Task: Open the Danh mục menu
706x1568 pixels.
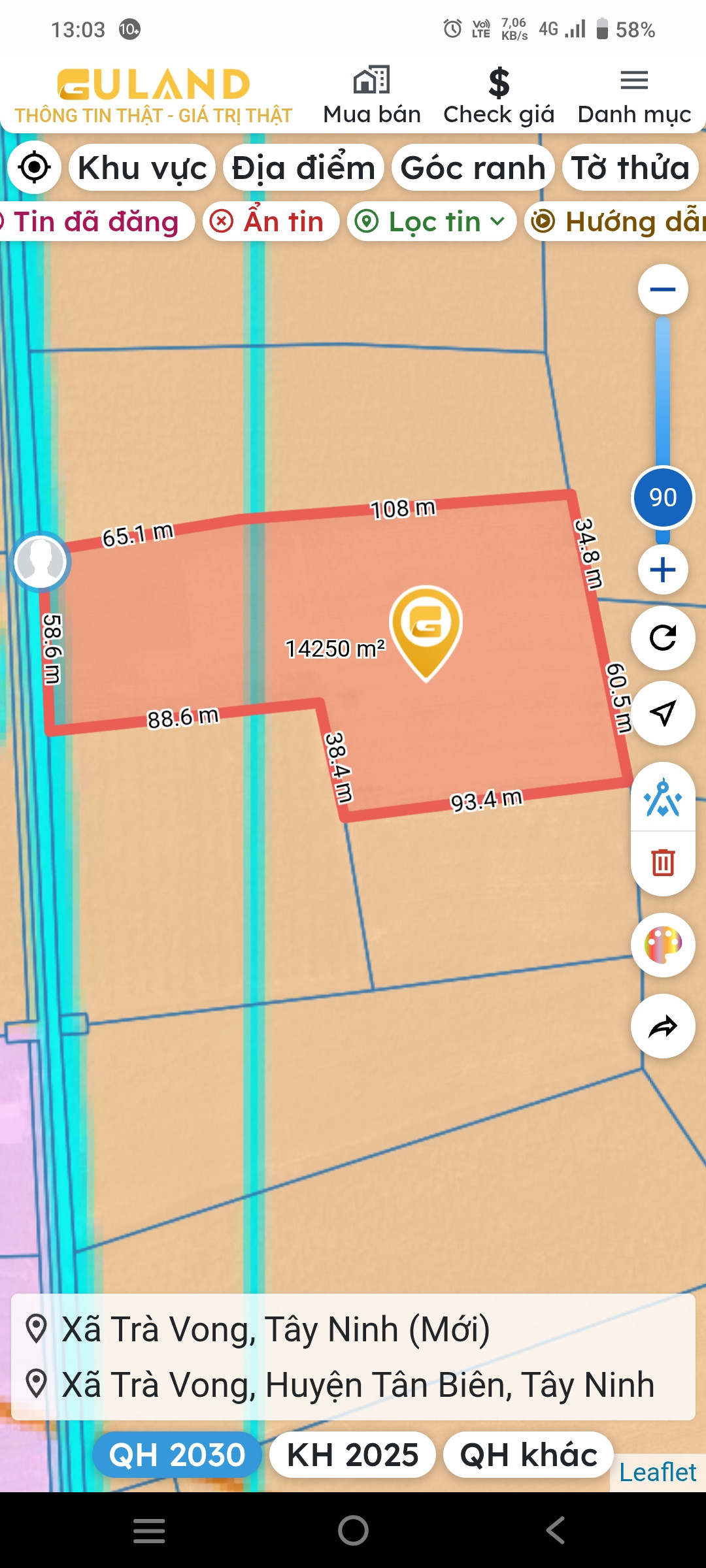Action: 633,96
